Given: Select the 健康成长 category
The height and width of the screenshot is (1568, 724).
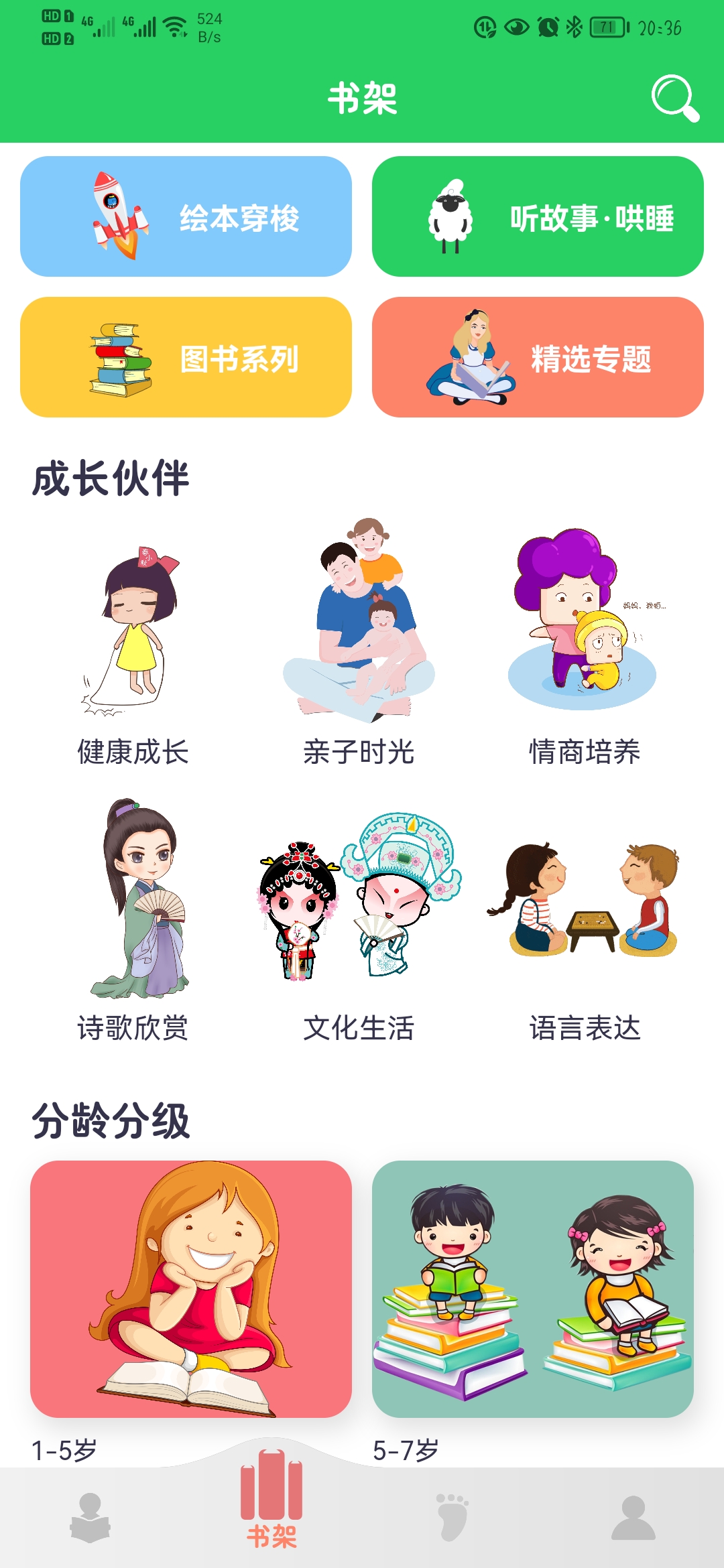Looking at the screenshot, I should tap(133, 647).
